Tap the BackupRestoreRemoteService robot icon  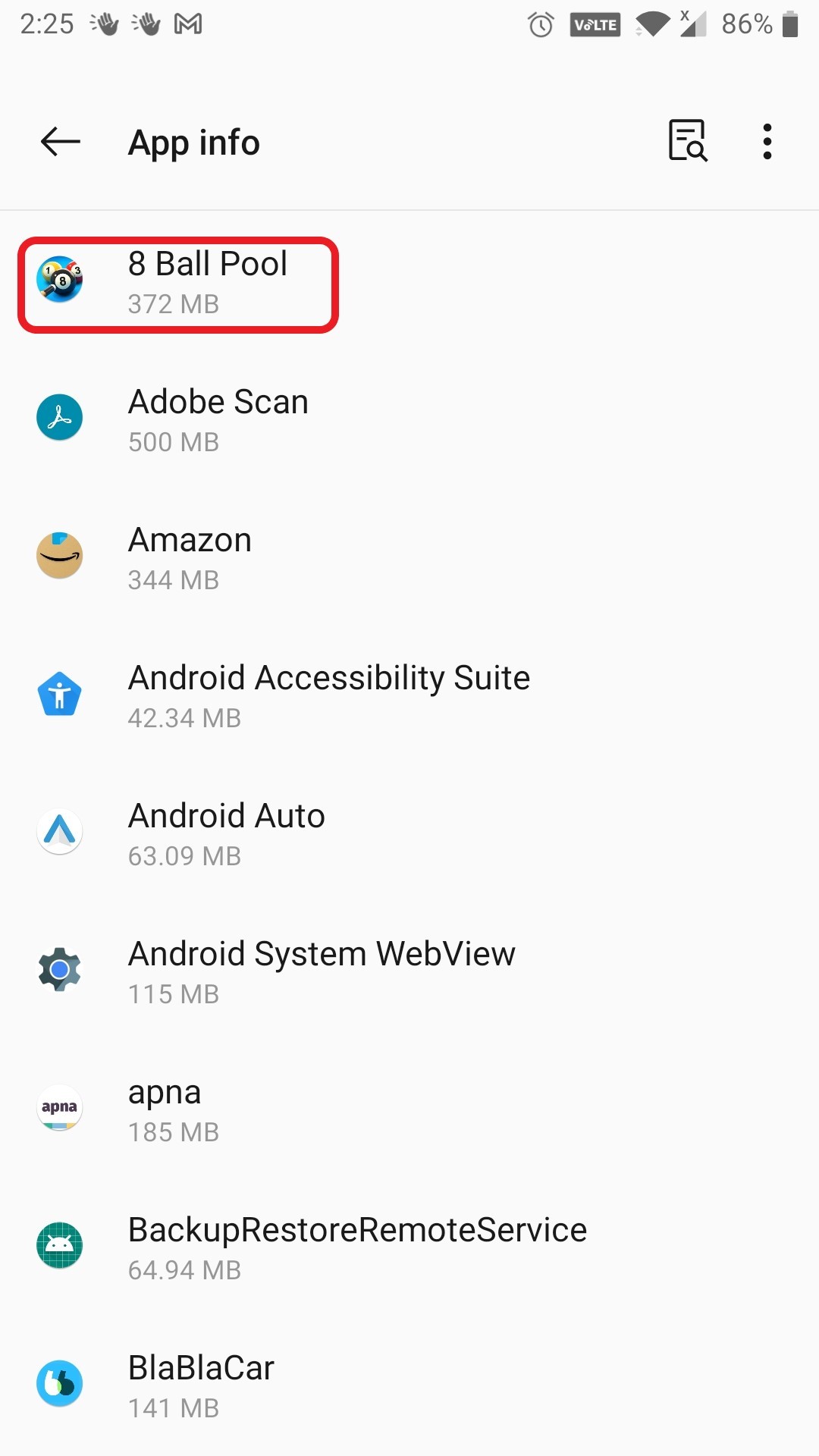59,1246
